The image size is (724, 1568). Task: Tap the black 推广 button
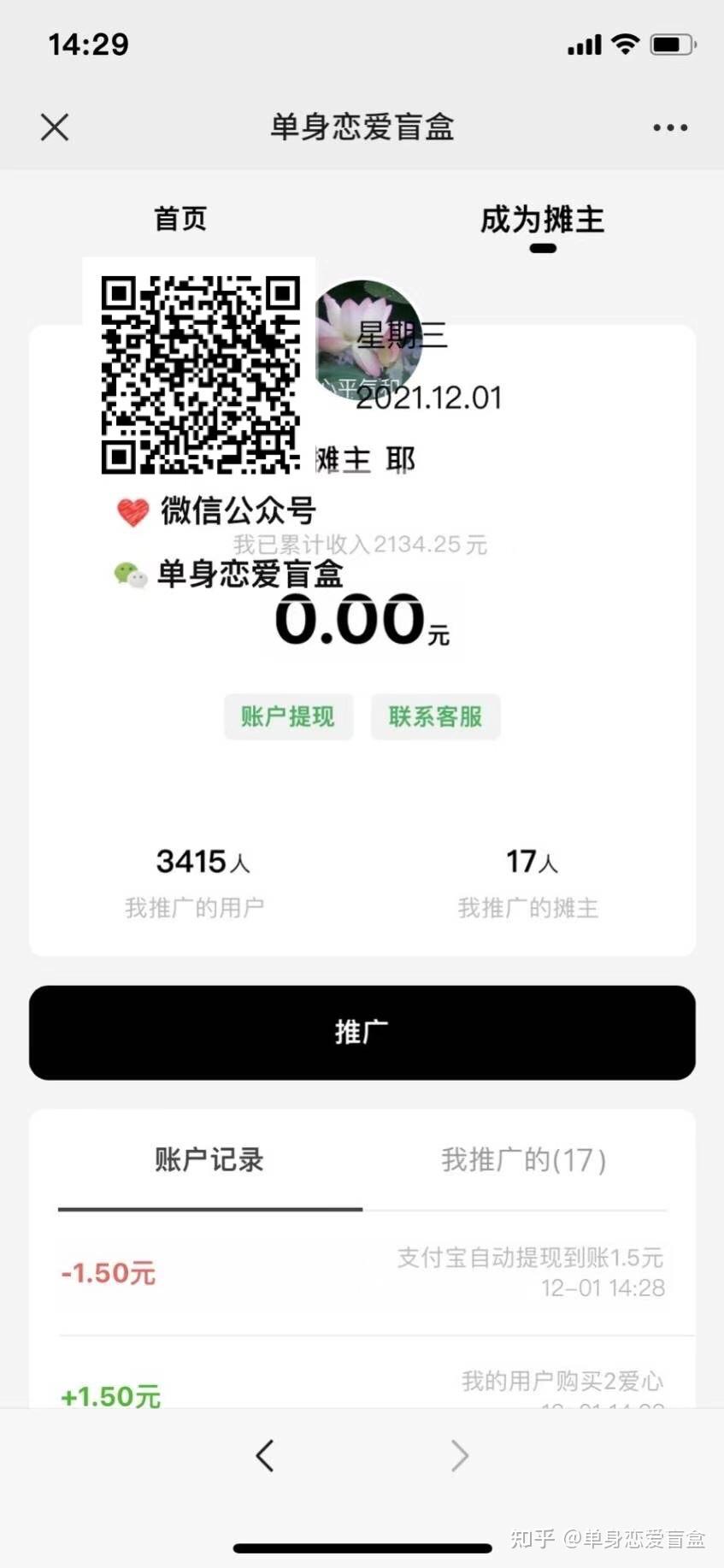click(x=362, y=1032)
